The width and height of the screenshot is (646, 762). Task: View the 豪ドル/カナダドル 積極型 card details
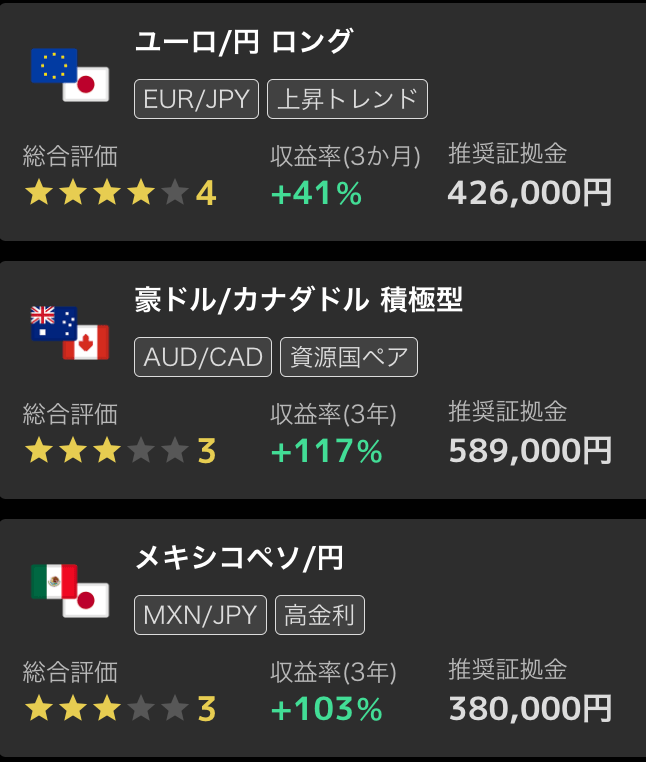pyautogui.click(x=322, y=380)
